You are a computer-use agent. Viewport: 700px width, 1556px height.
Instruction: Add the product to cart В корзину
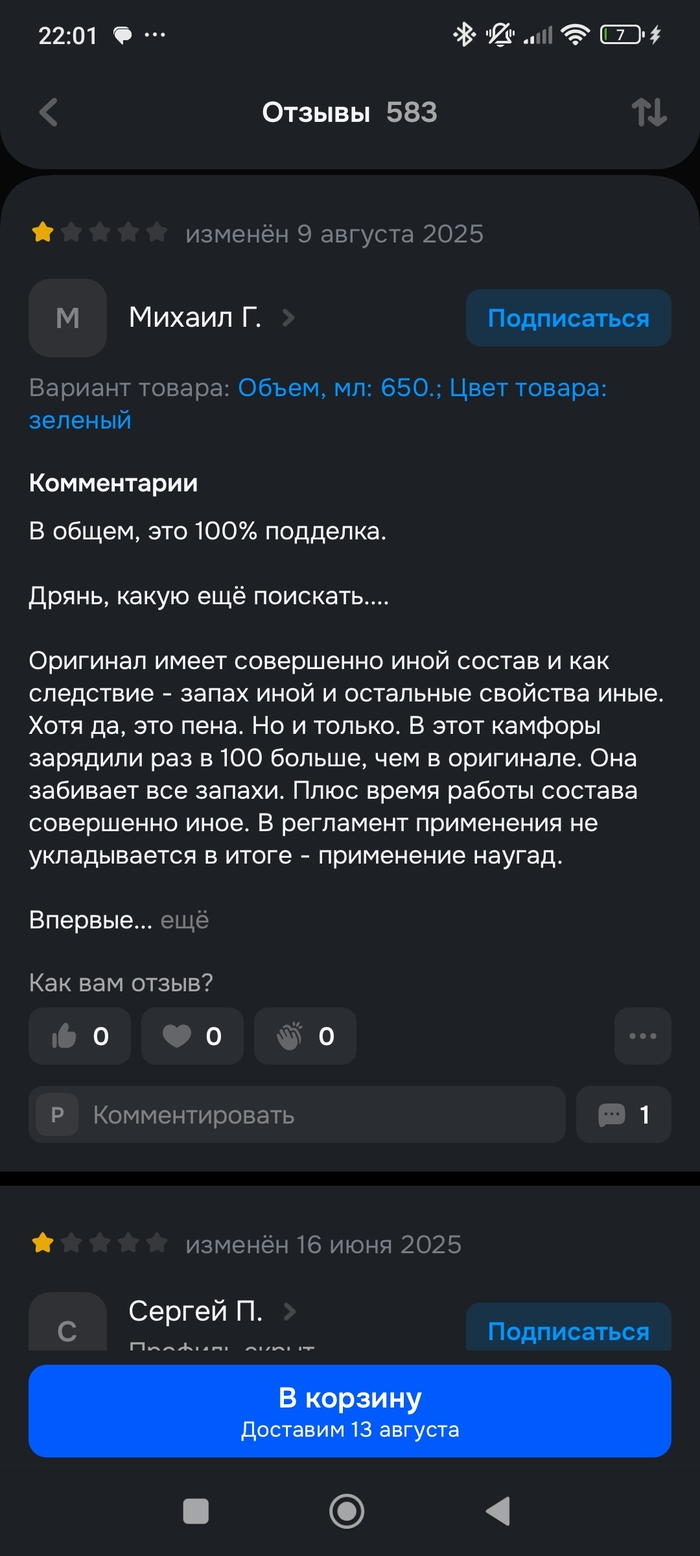[349, 1410]
